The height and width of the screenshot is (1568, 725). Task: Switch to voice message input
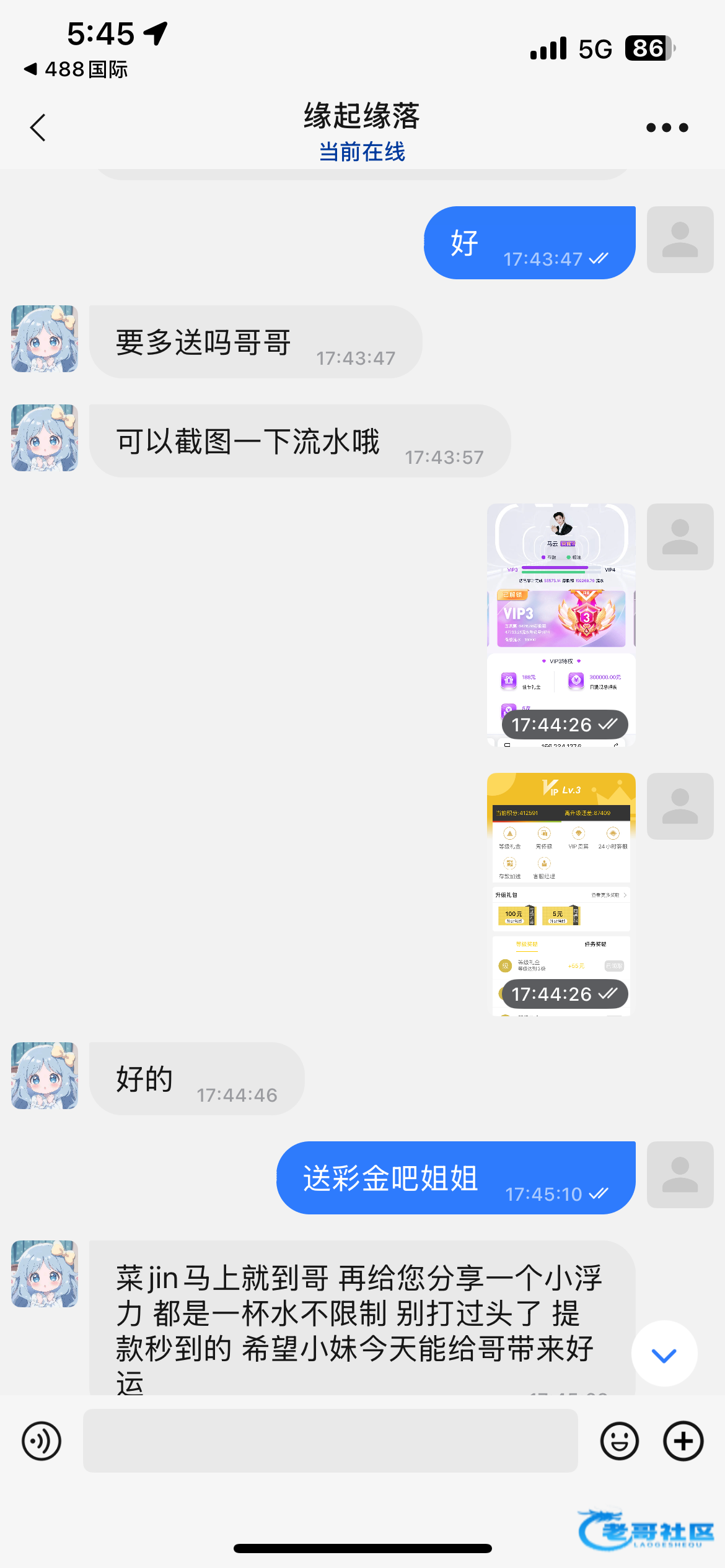click(42, 1441)
